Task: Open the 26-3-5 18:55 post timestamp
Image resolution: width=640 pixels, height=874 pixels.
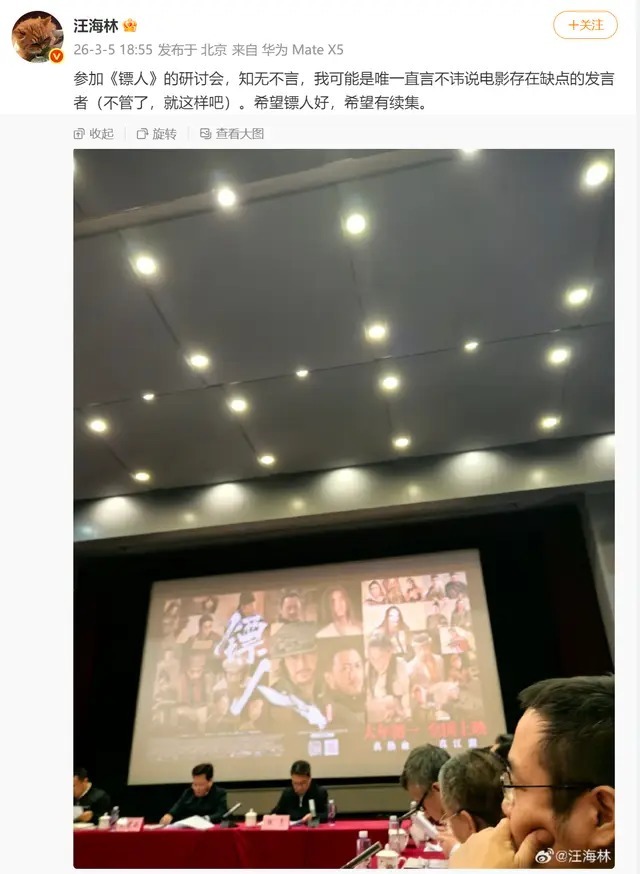Action: 113,50
